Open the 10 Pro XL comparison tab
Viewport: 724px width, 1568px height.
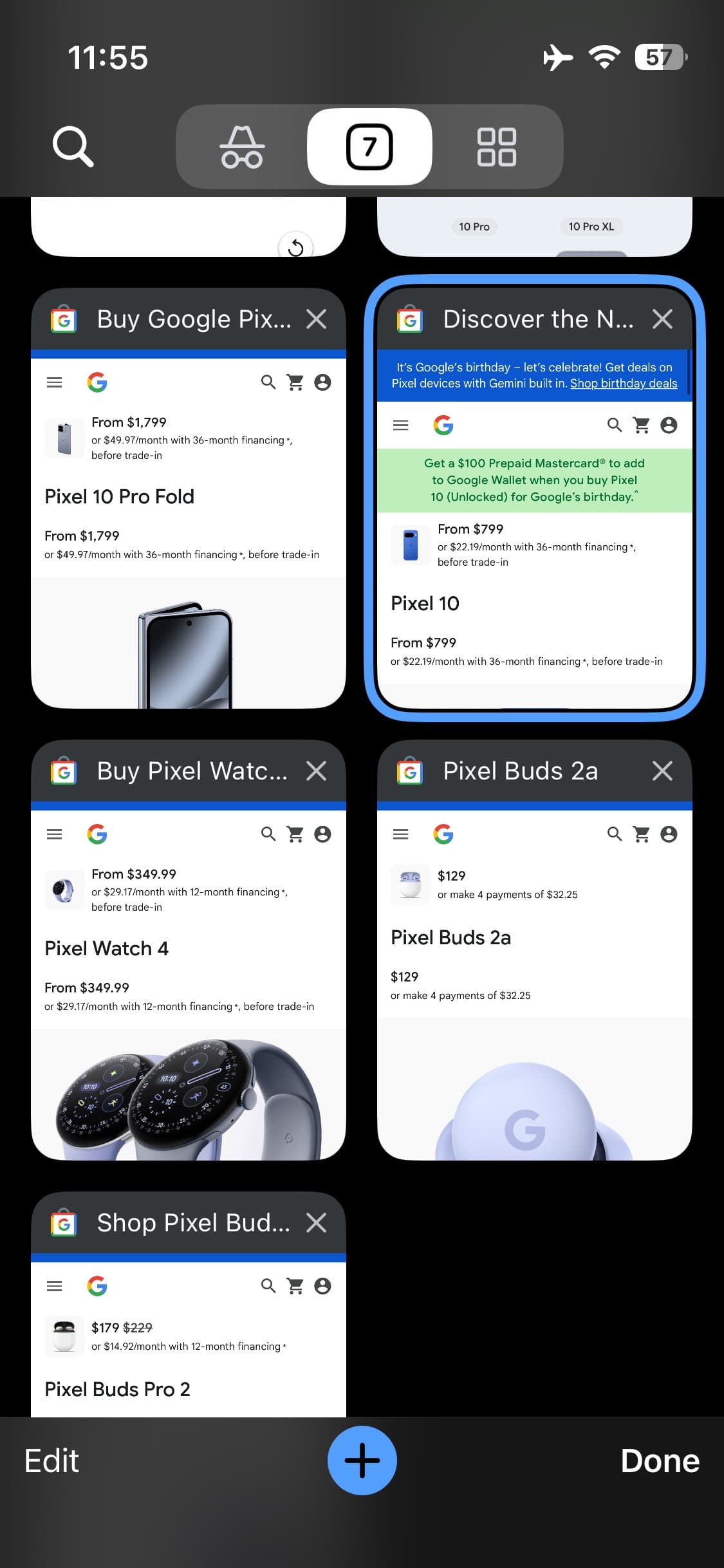534,227
